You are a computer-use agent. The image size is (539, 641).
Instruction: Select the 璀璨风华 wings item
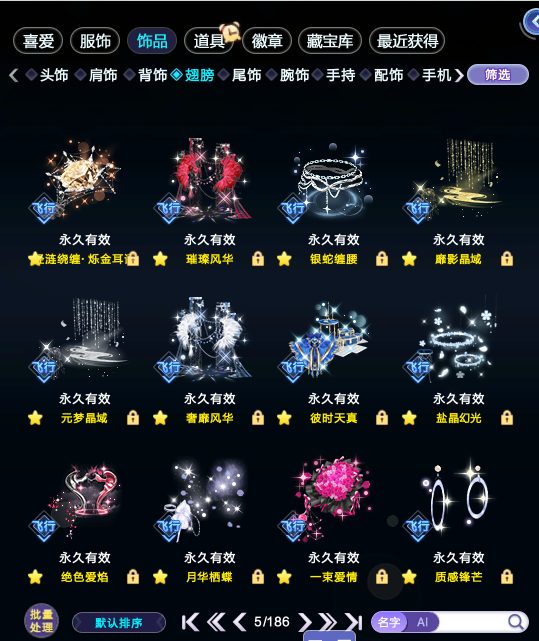[209, 182]
